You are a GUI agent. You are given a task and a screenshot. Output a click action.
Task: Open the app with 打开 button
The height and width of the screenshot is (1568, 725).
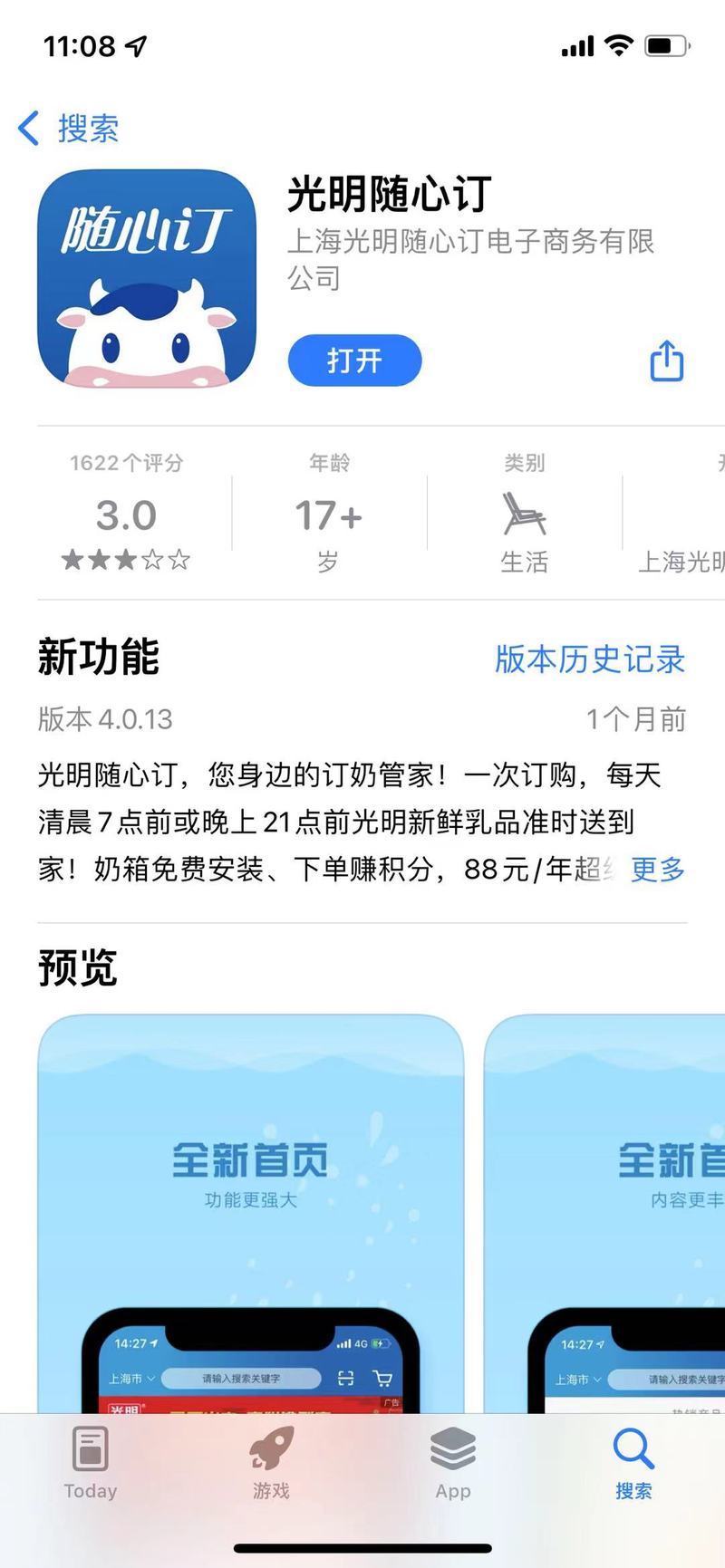[354, 361]
